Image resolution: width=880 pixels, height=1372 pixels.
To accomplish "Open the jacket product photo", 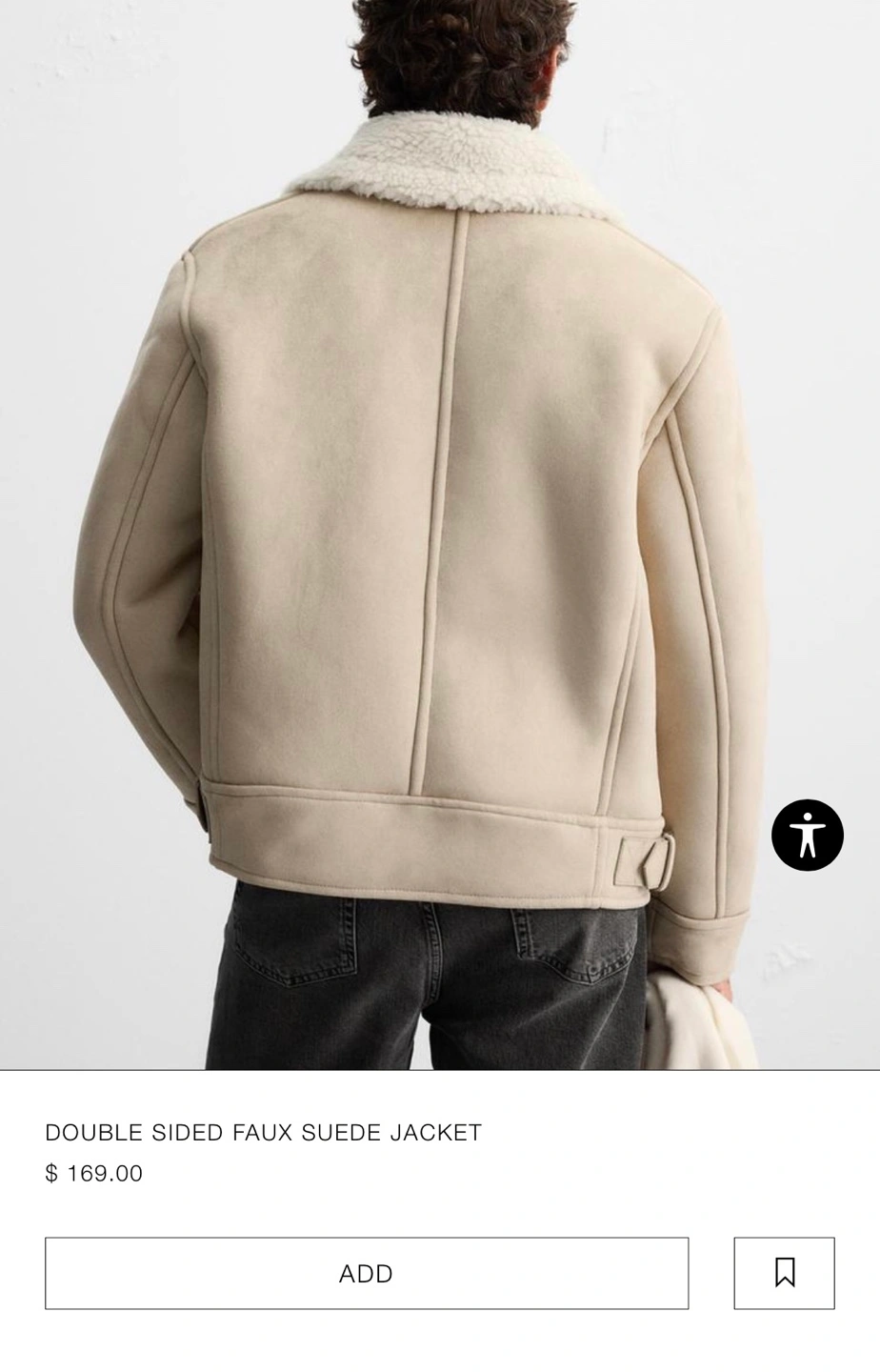I will [440, 535].
